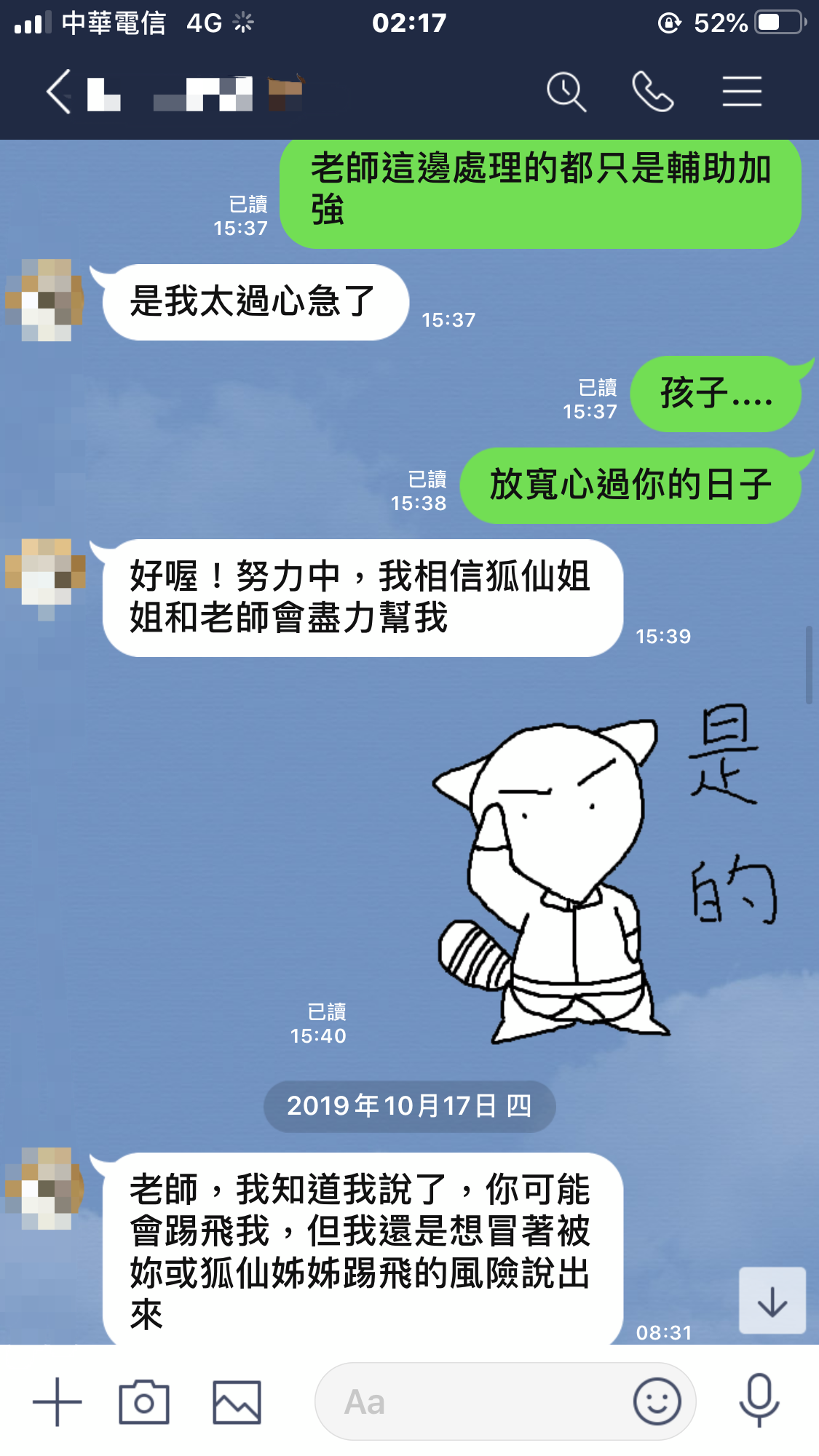This screenshot has width=819, height=1456.
Task: Open the chat menu
Action: point(742,92)
